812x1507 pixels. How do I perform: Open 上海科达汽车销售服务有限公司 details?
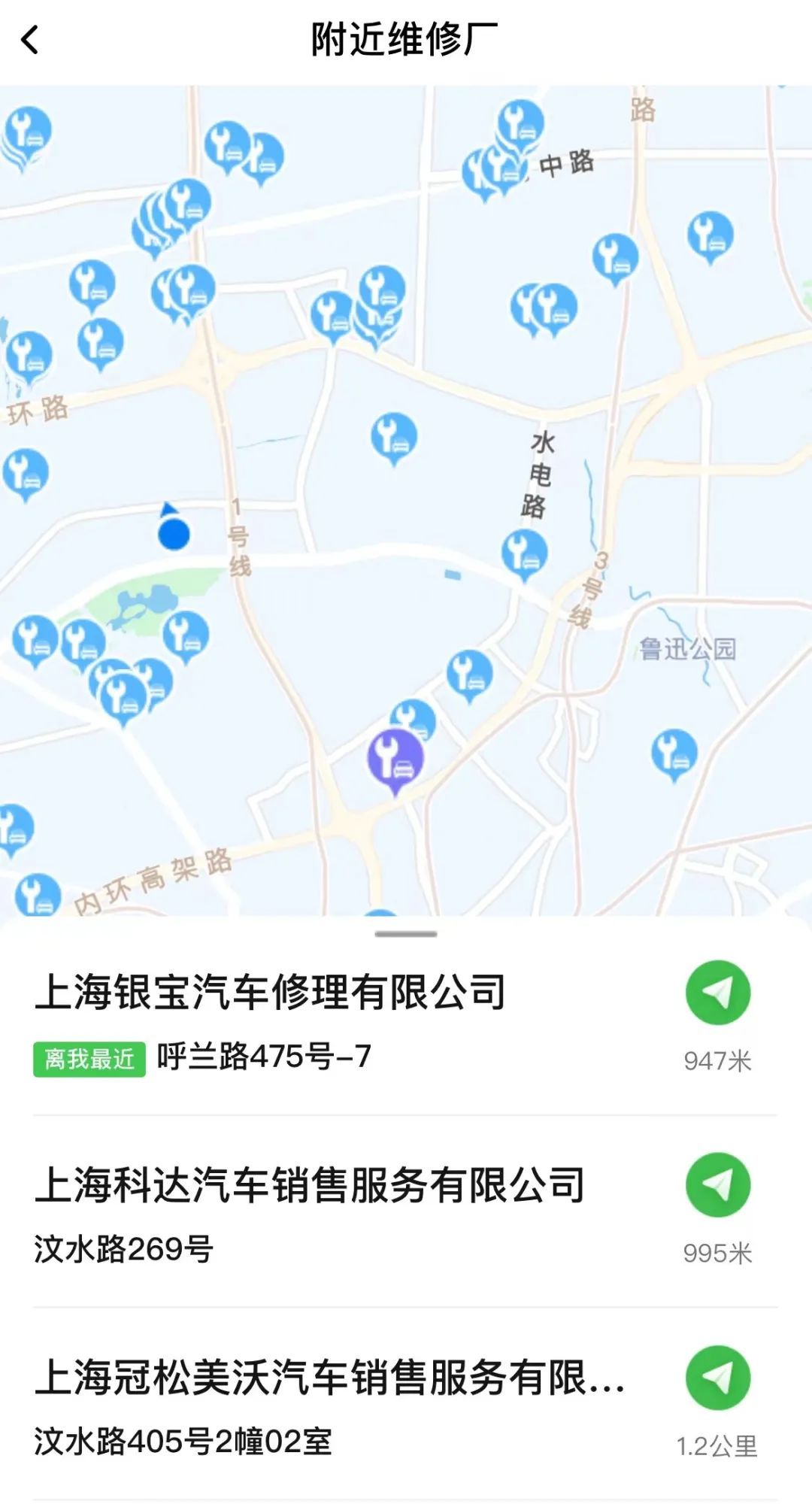[310, 1185]
